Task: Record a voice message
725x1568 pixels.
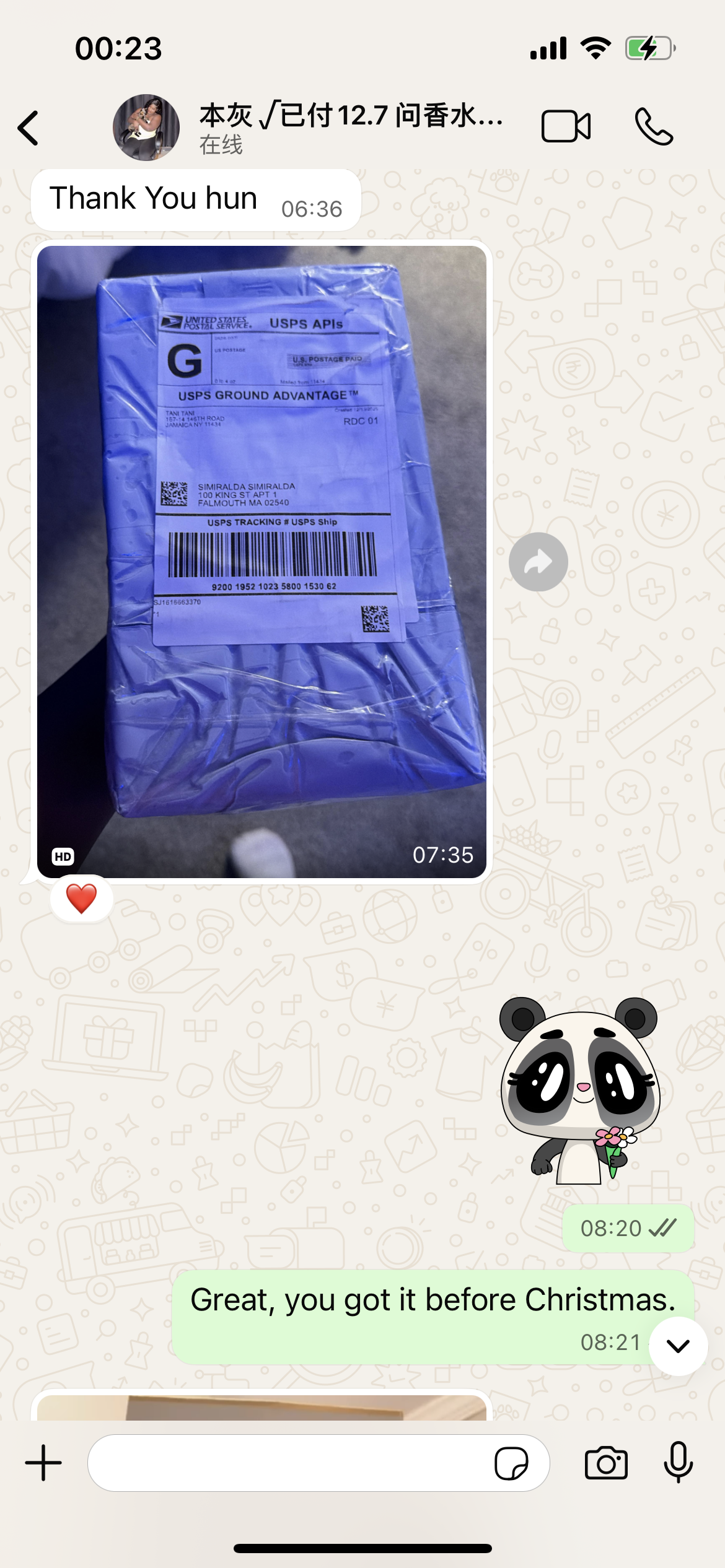Action: tap(678, 1462)
